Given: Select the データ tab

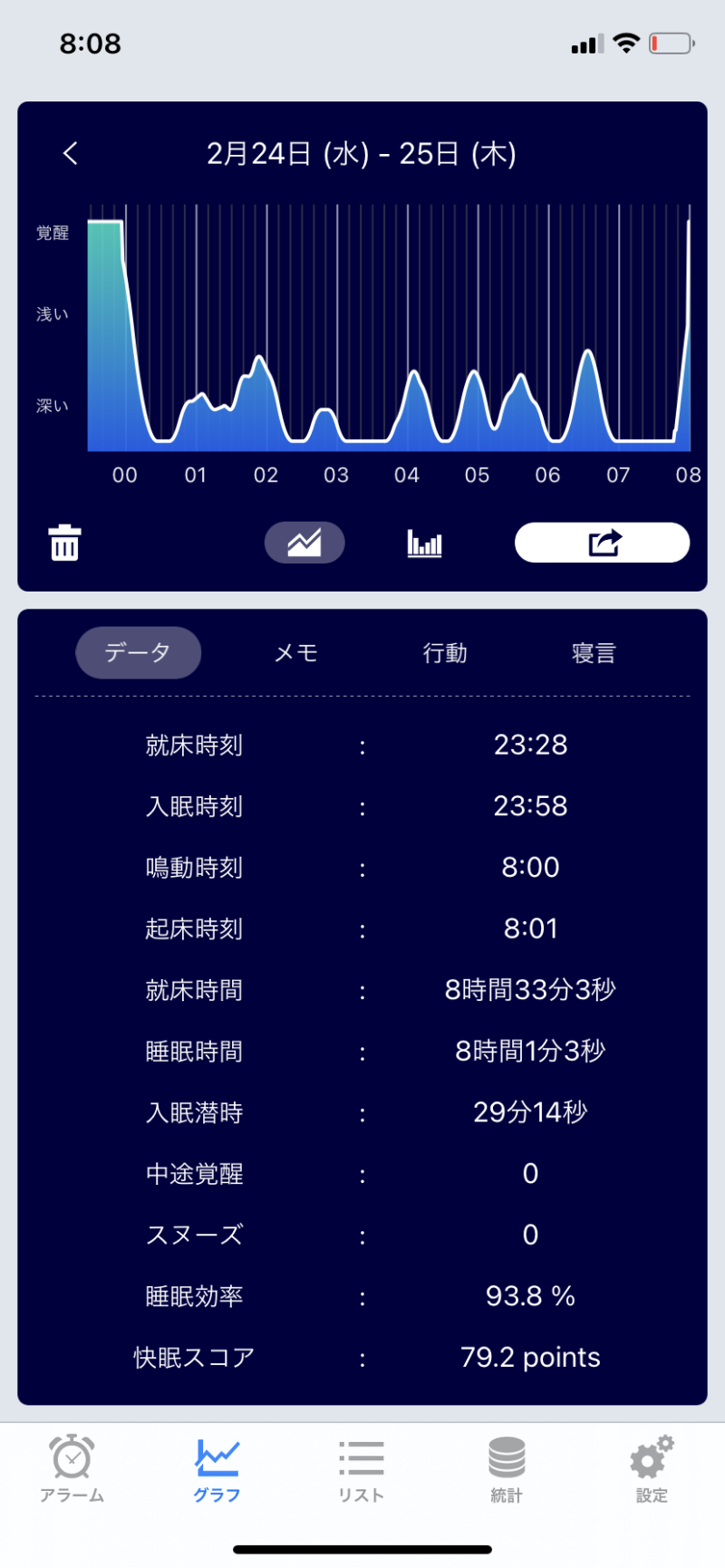Looking at the screenshot, I should point(138,653).
